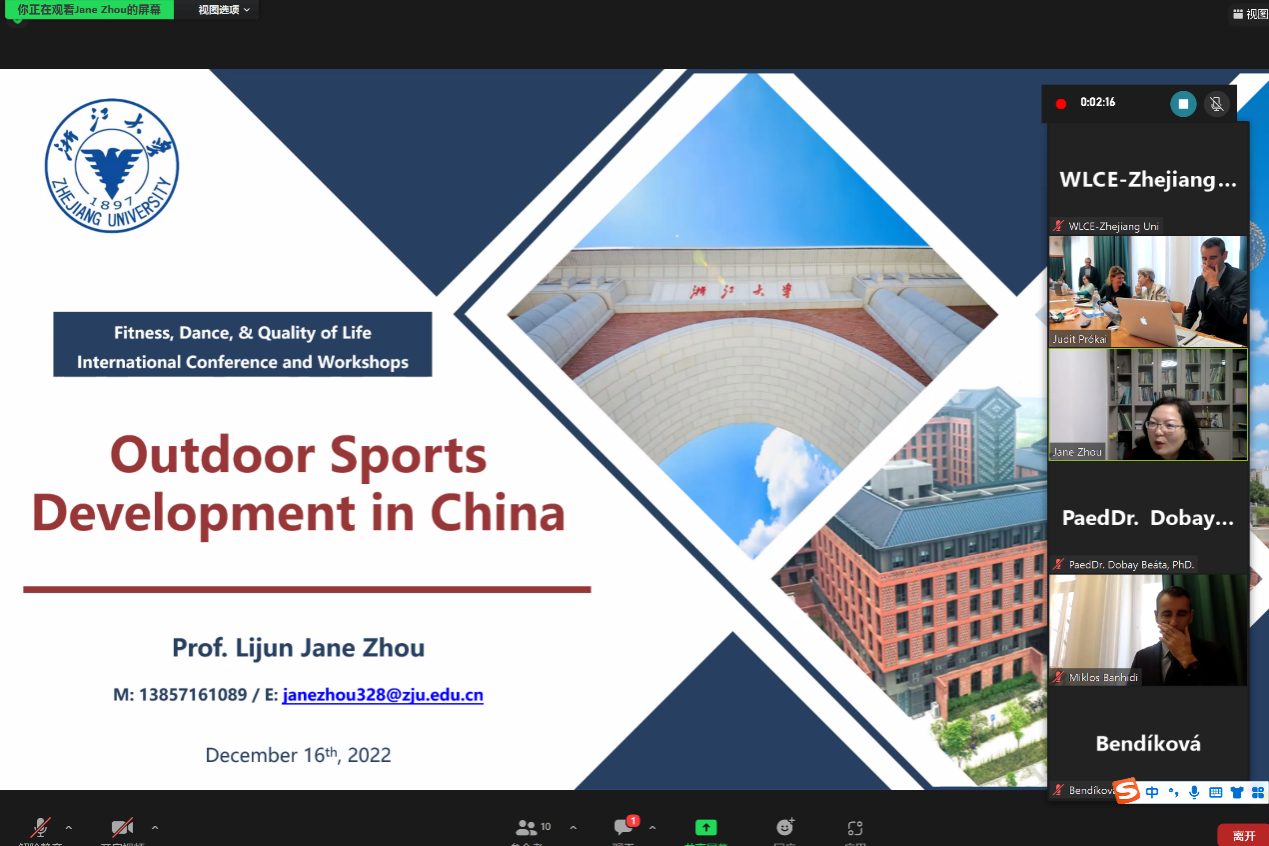Expand video options arrow beside camera
This screenshot has width=1269, height=846.
(154, 828)
